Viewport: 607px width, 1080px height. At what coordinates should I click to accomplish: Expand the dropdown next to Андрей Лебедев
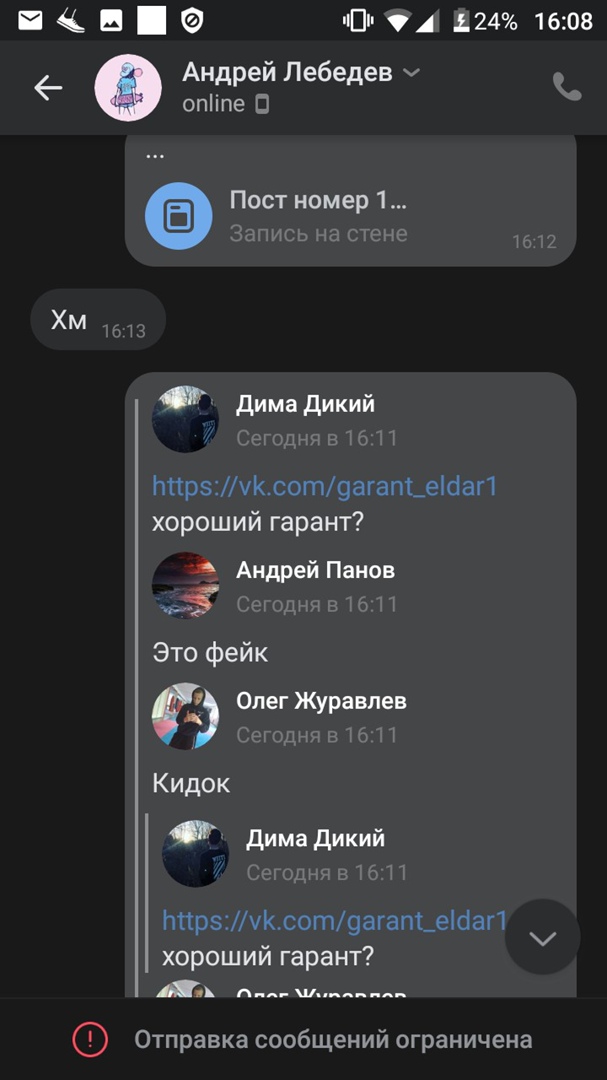411,73
